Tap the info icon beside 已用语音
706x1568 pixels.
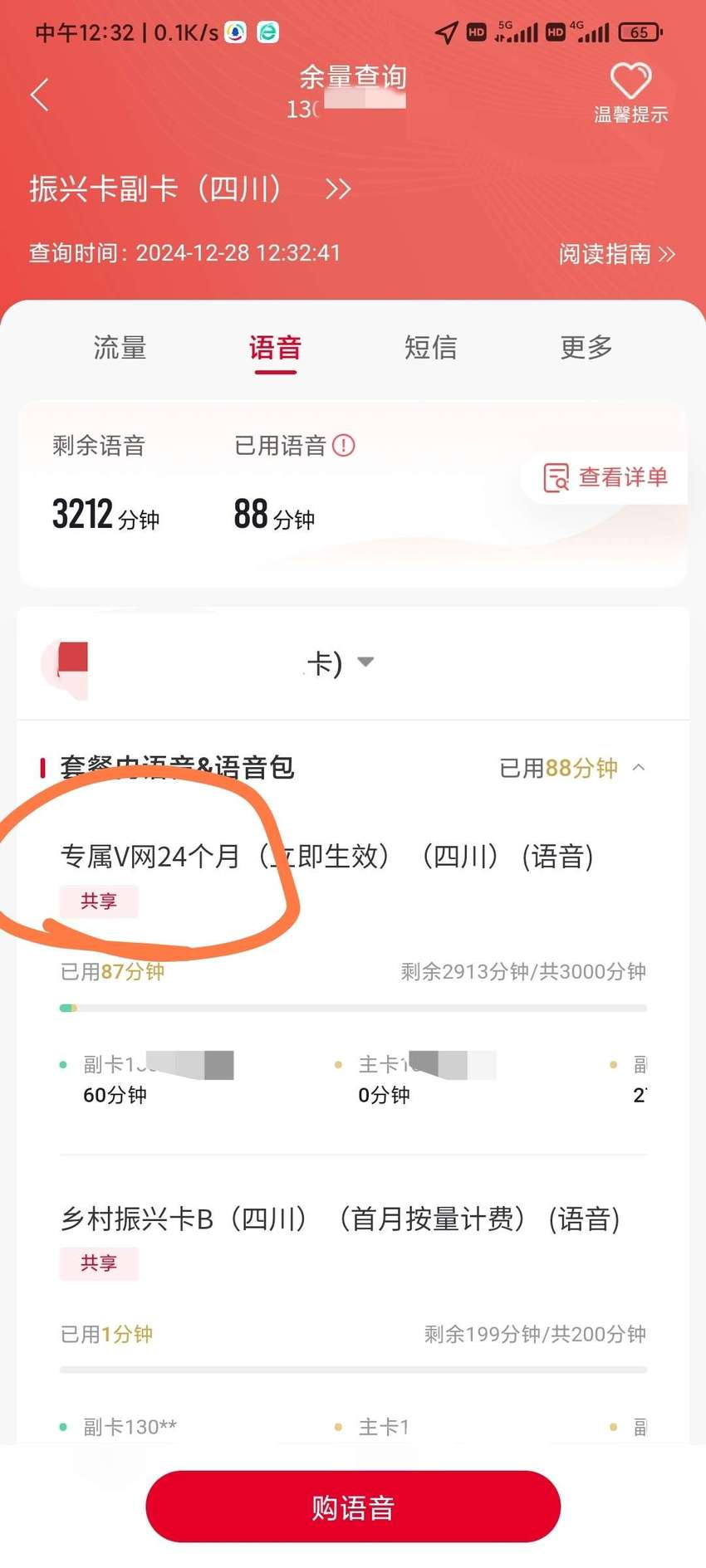pyautogui.click(x=344, y=446)
